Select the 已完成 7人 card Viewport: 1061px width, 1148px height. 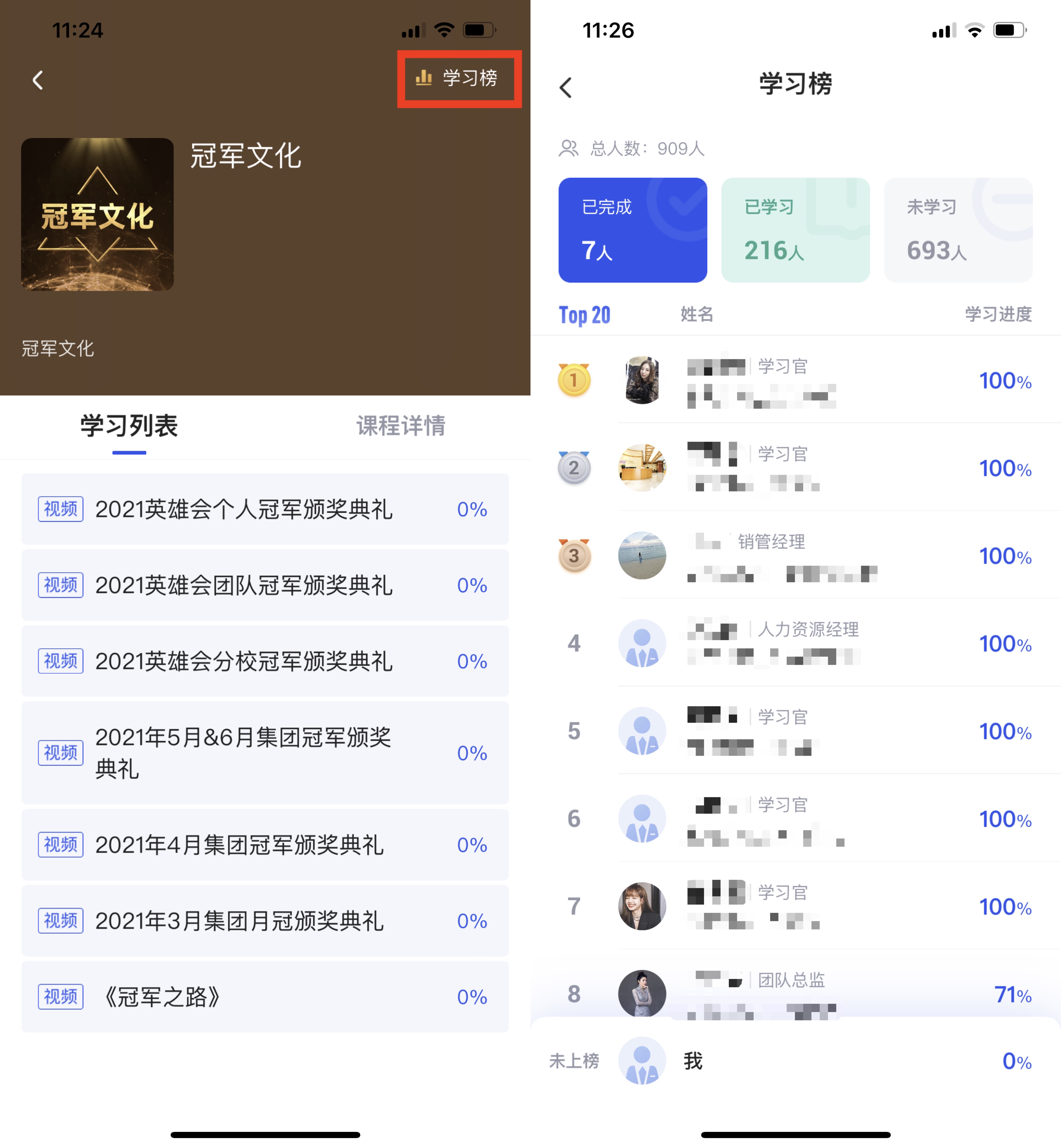[632, 230]
